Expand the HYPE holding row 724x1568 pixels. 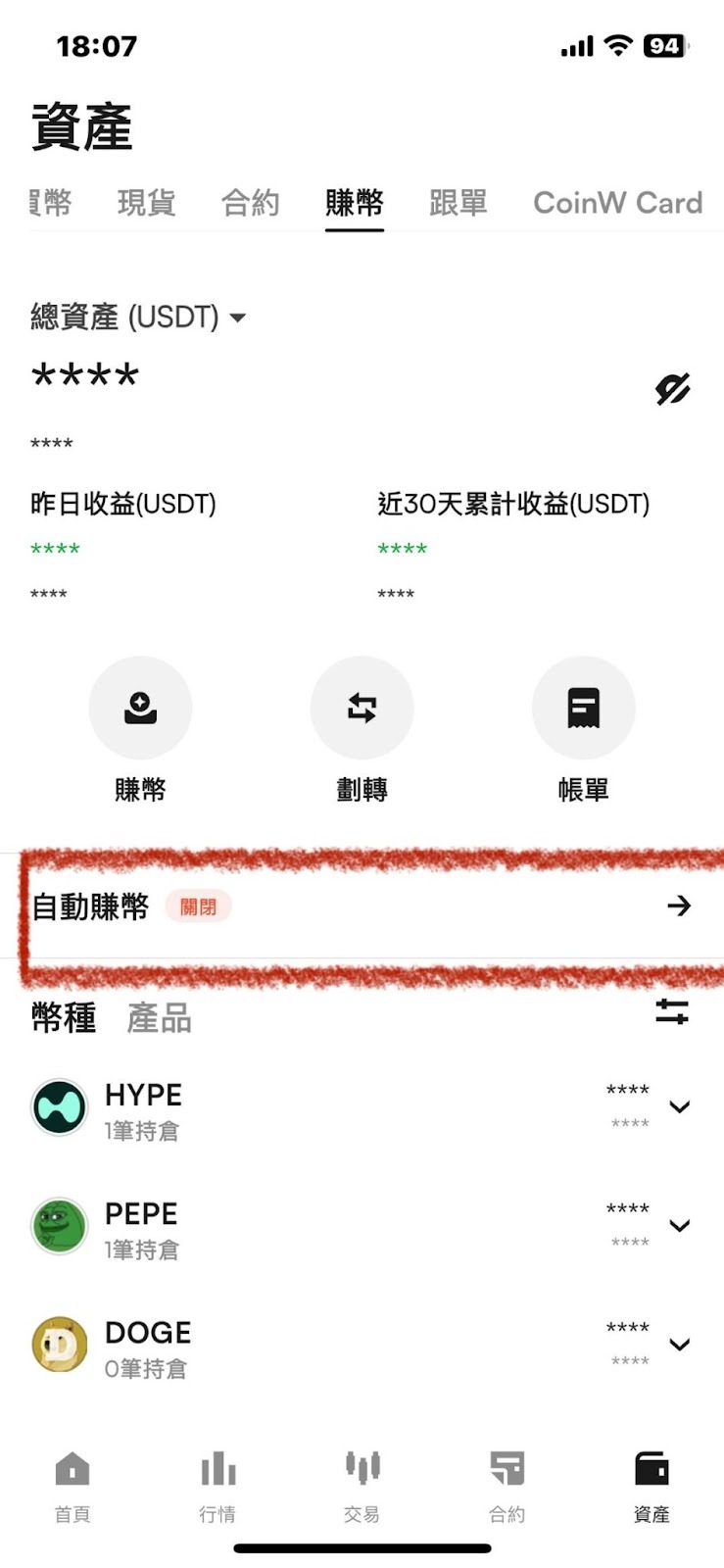click(x=362, y=1107)
